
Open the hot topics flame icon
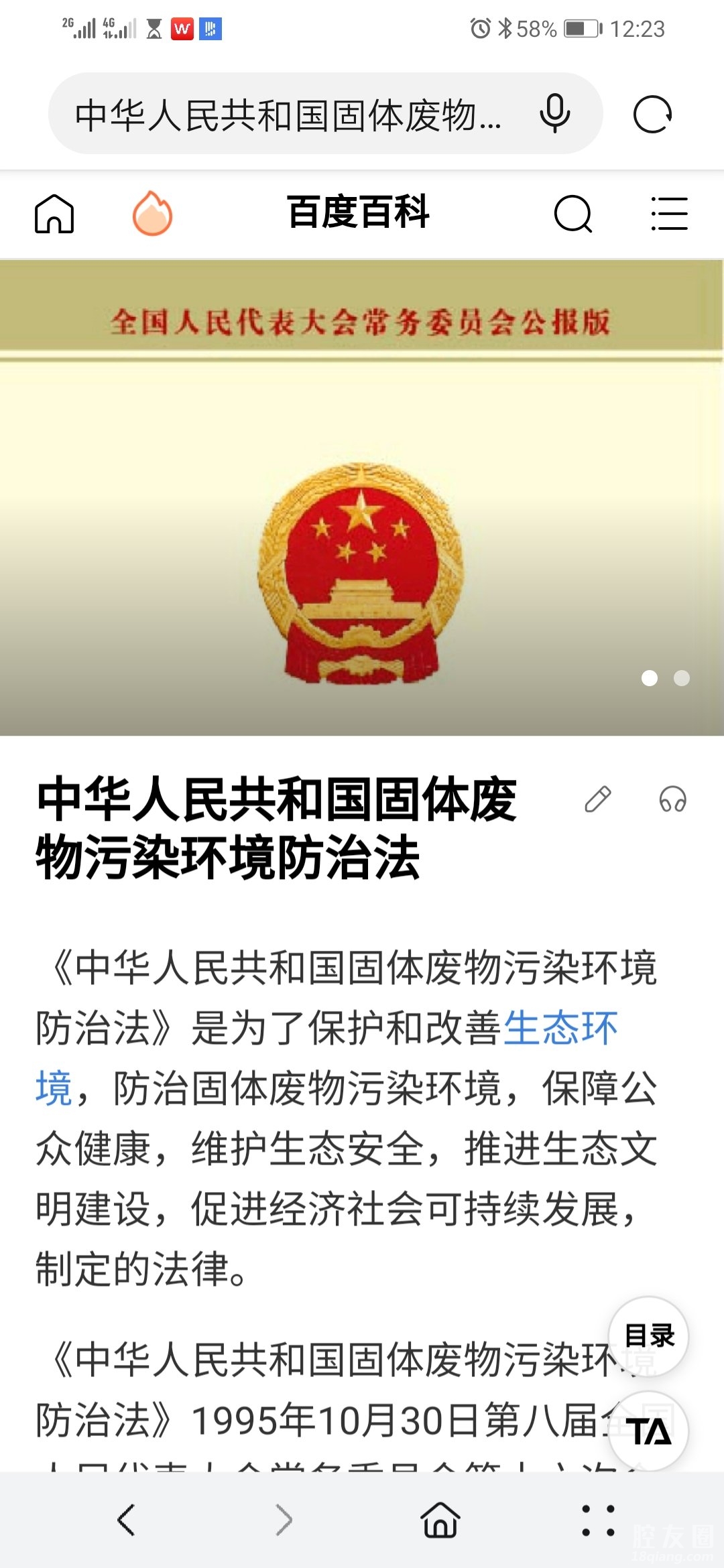[x=153, y=214]
